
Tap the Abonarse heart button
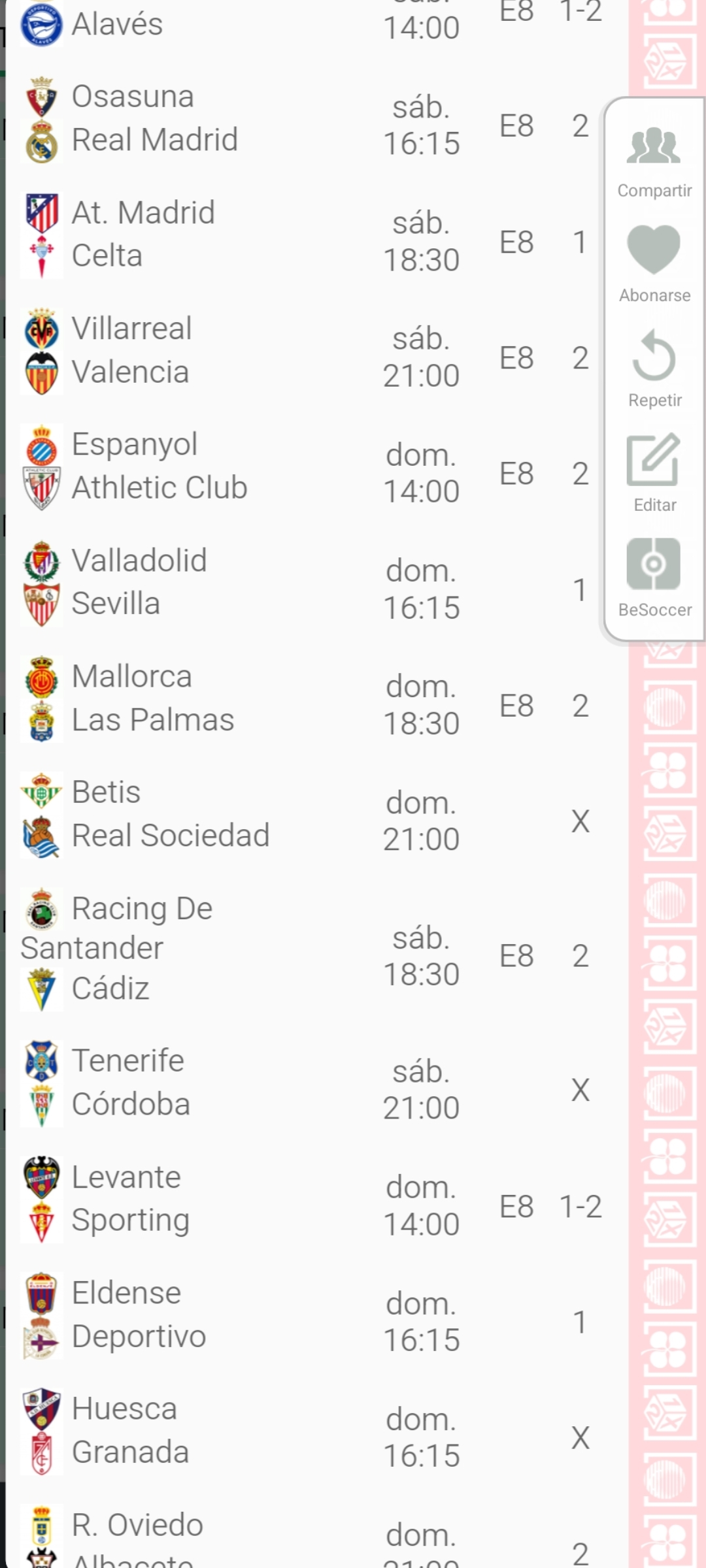pos(654,263)
